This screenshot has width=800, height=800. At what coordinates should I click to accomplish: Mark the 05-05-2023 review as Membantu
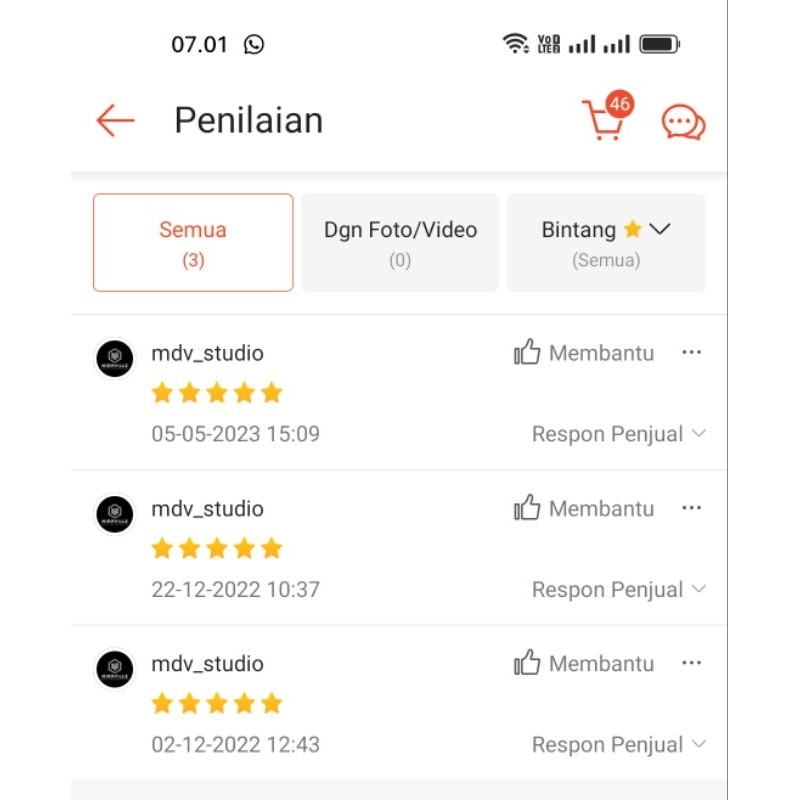point(584,353)
